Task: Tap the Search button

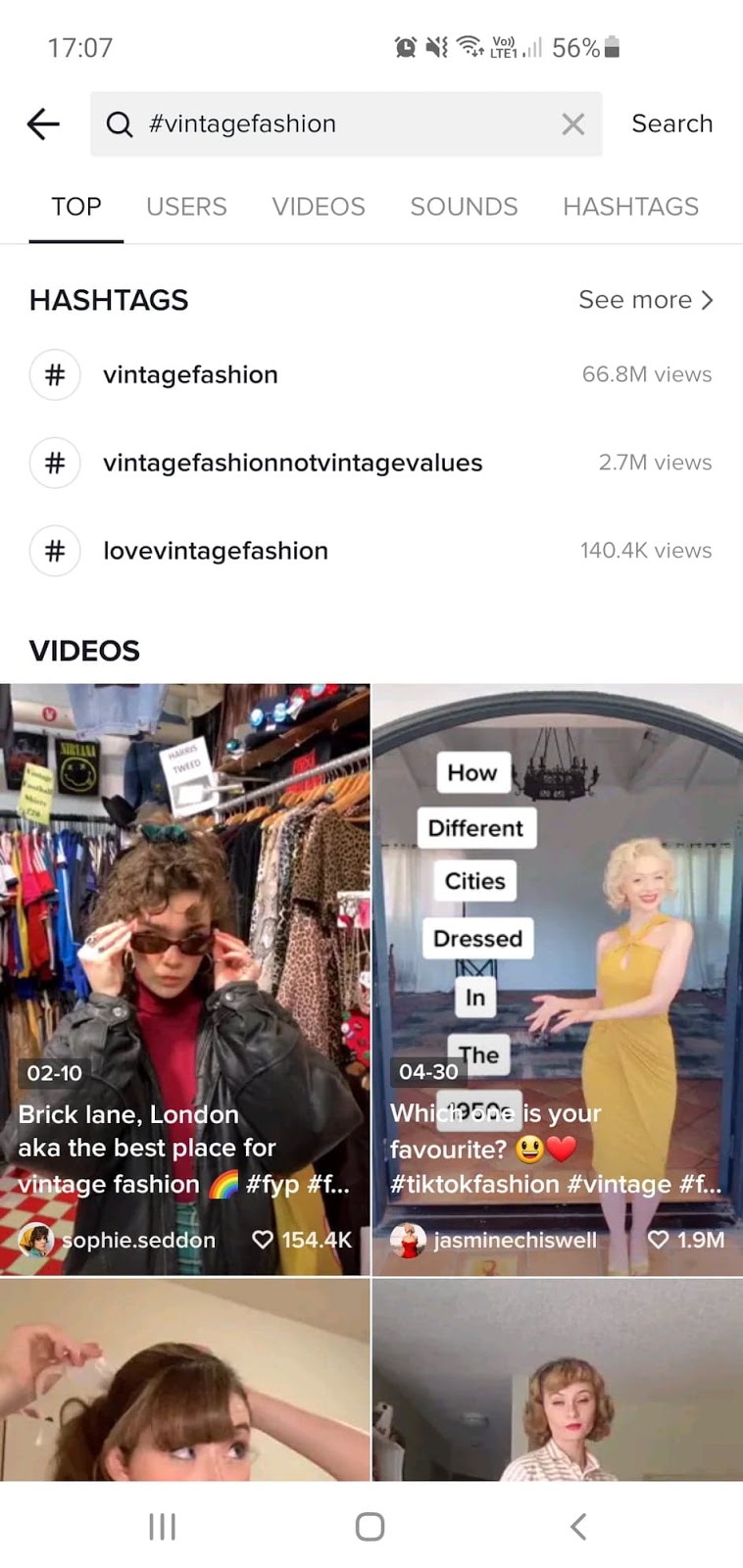Action: coord(671,123)
